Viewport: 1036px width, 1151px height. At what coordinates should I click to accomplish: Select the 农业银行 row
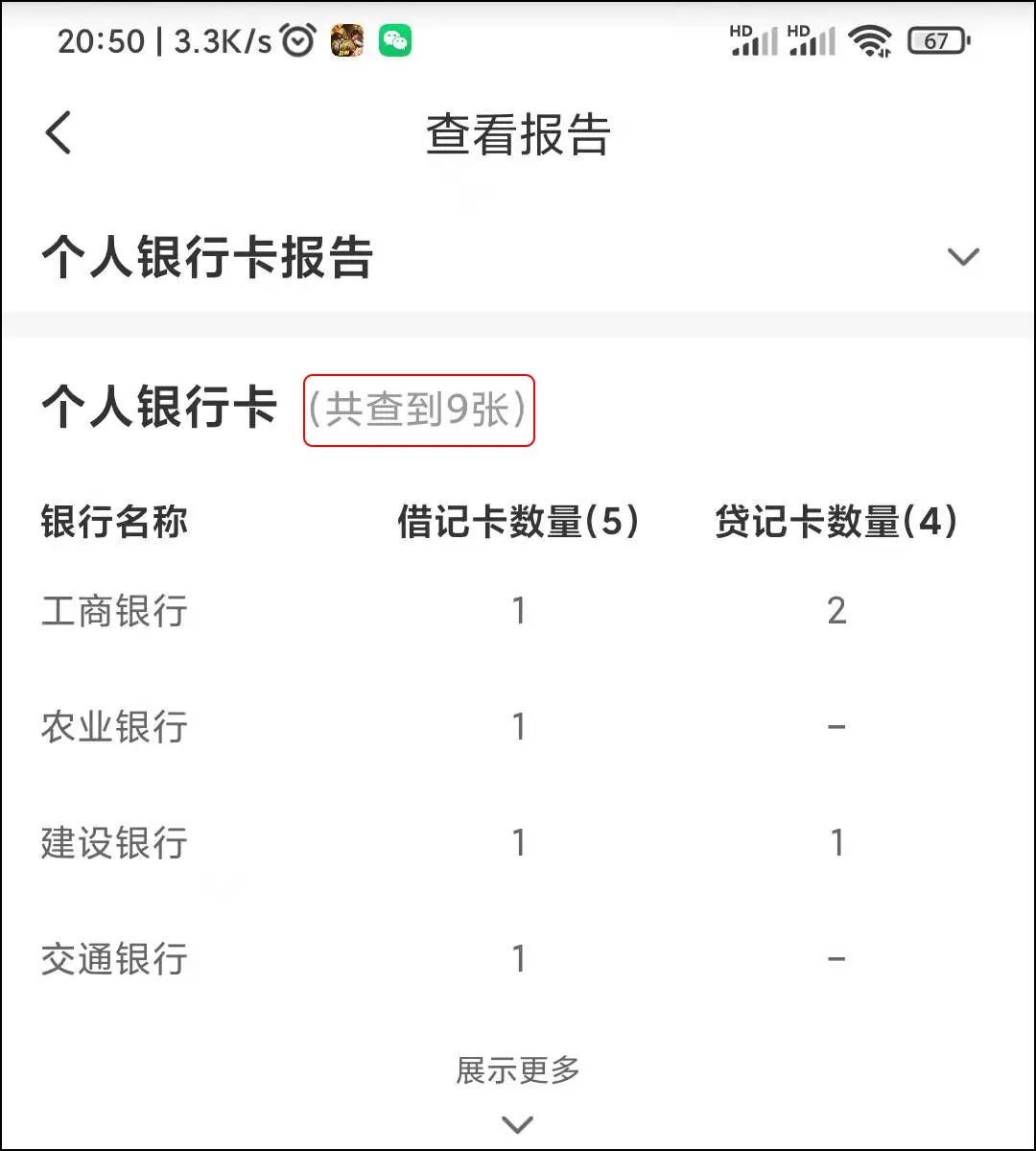[114, 727]
